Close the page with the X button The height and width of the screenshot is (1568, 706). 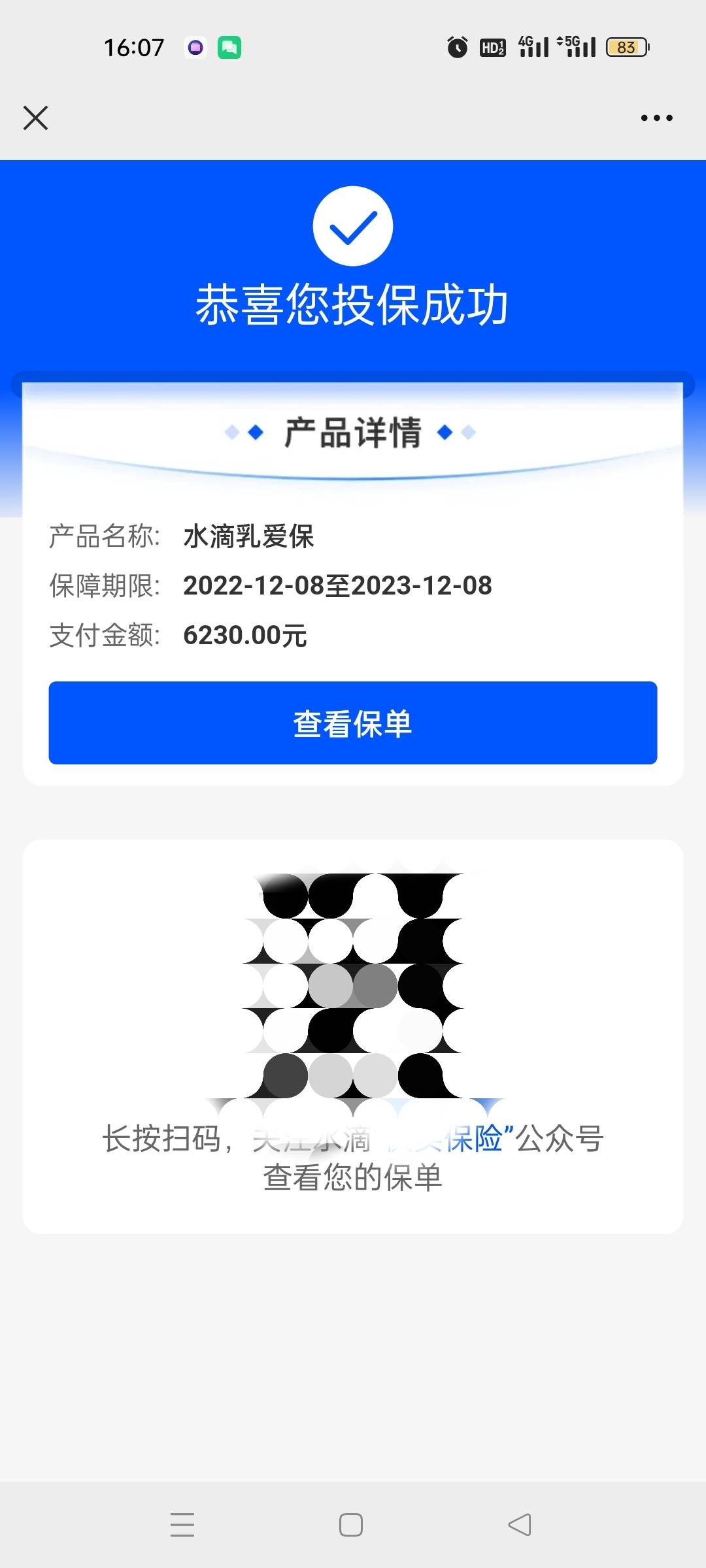click(35, 118)
